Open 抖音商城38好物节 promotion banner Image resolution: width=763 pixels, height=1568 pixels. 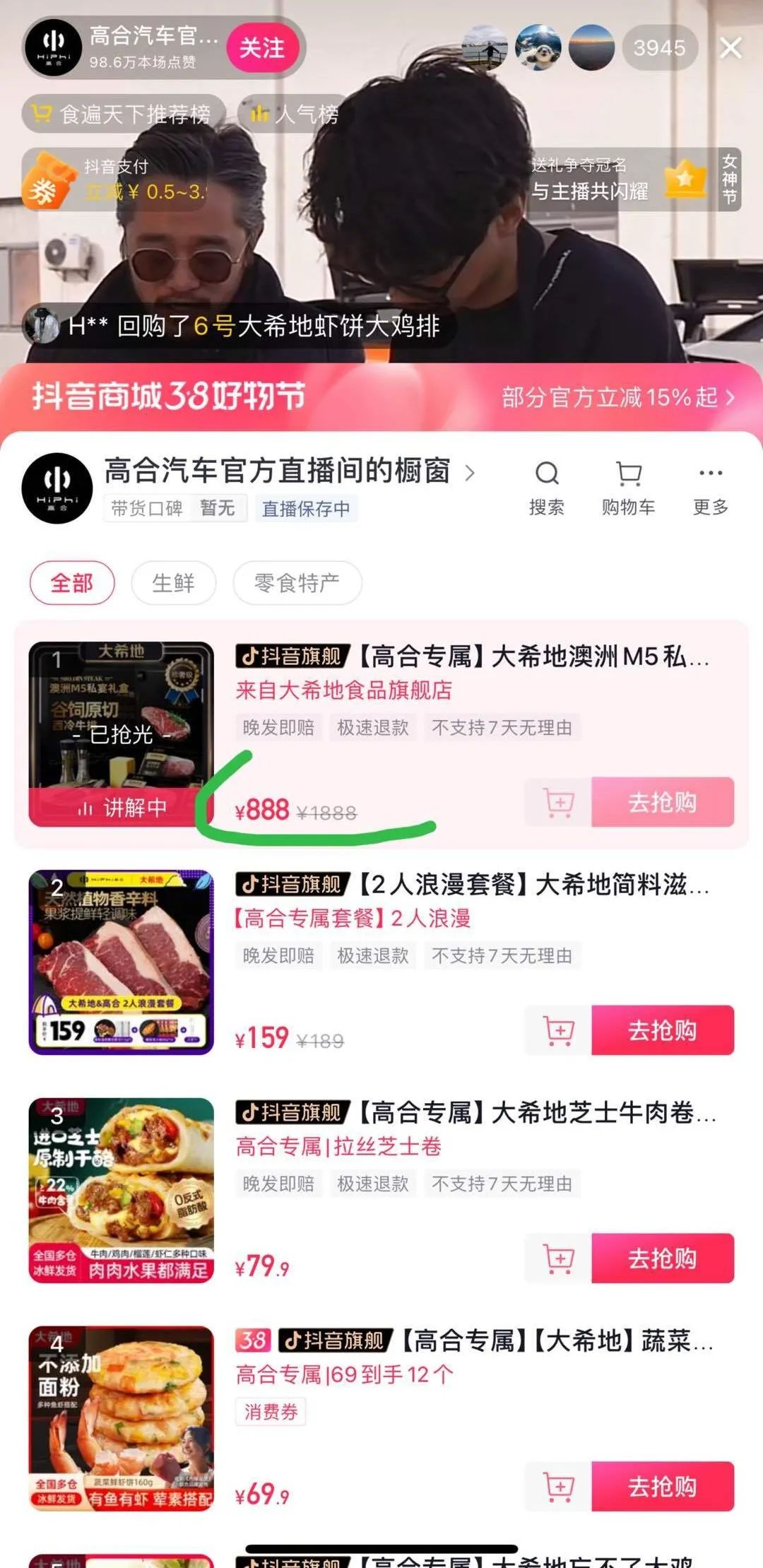[x=381, y=396]
